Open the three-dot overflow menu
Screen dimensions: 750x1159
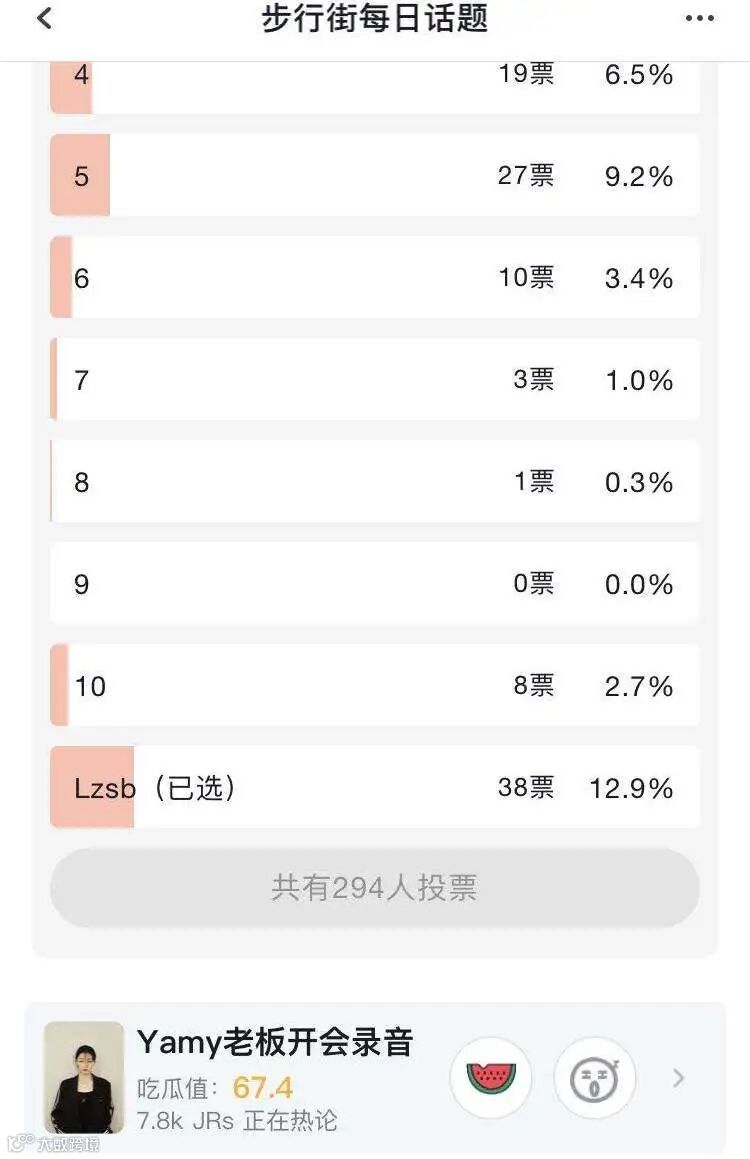tap(699, 18)
